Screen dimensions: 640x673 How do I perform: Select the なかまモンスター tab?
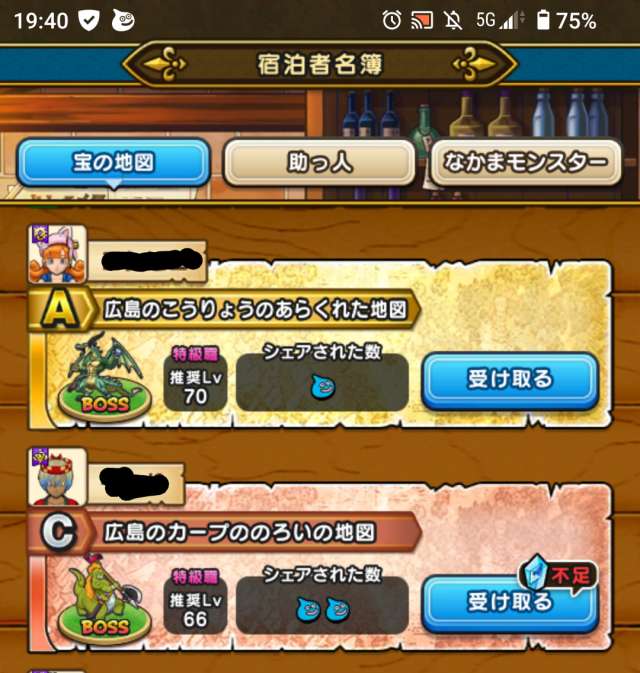(526, 162)
